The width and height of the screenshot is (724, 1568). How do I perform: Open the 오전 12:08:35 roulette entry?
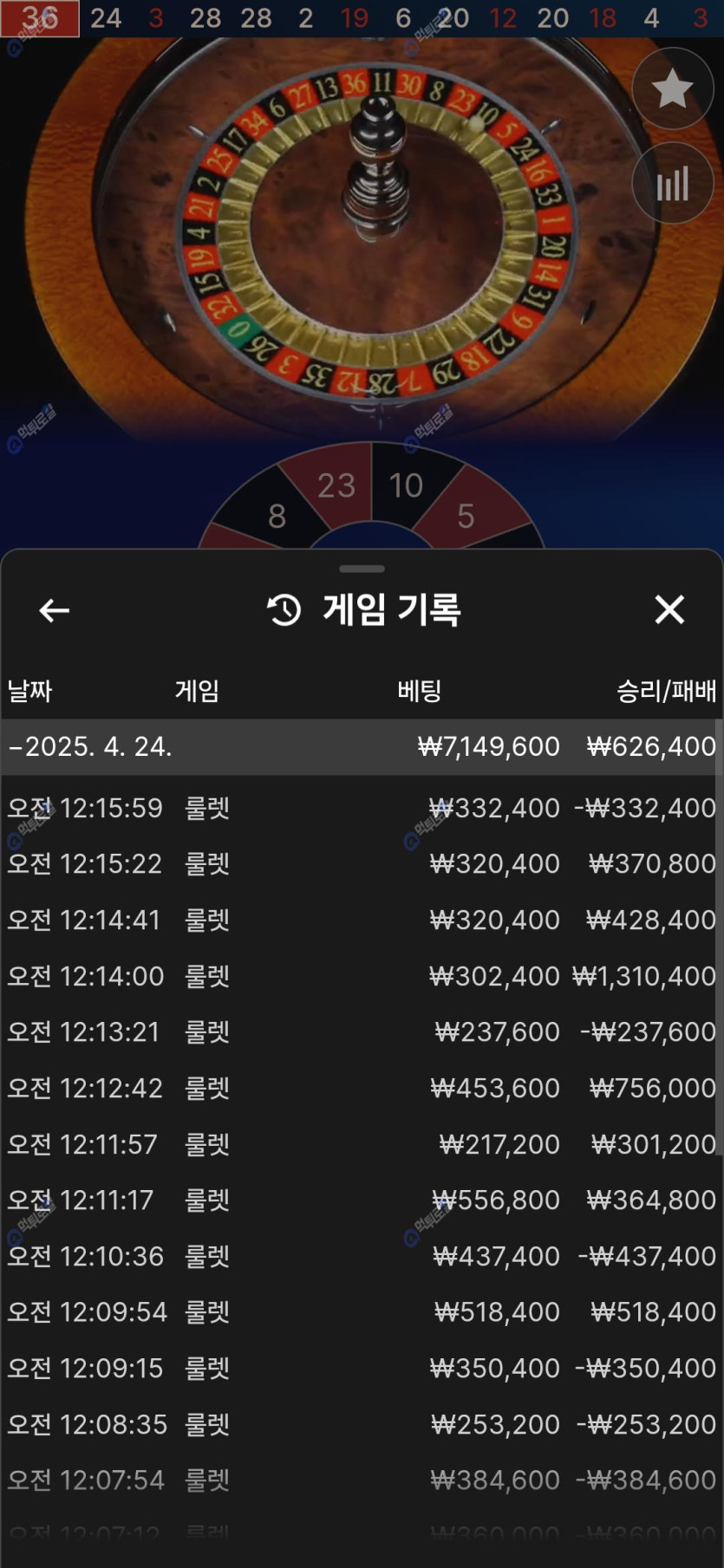[361, 1424]
